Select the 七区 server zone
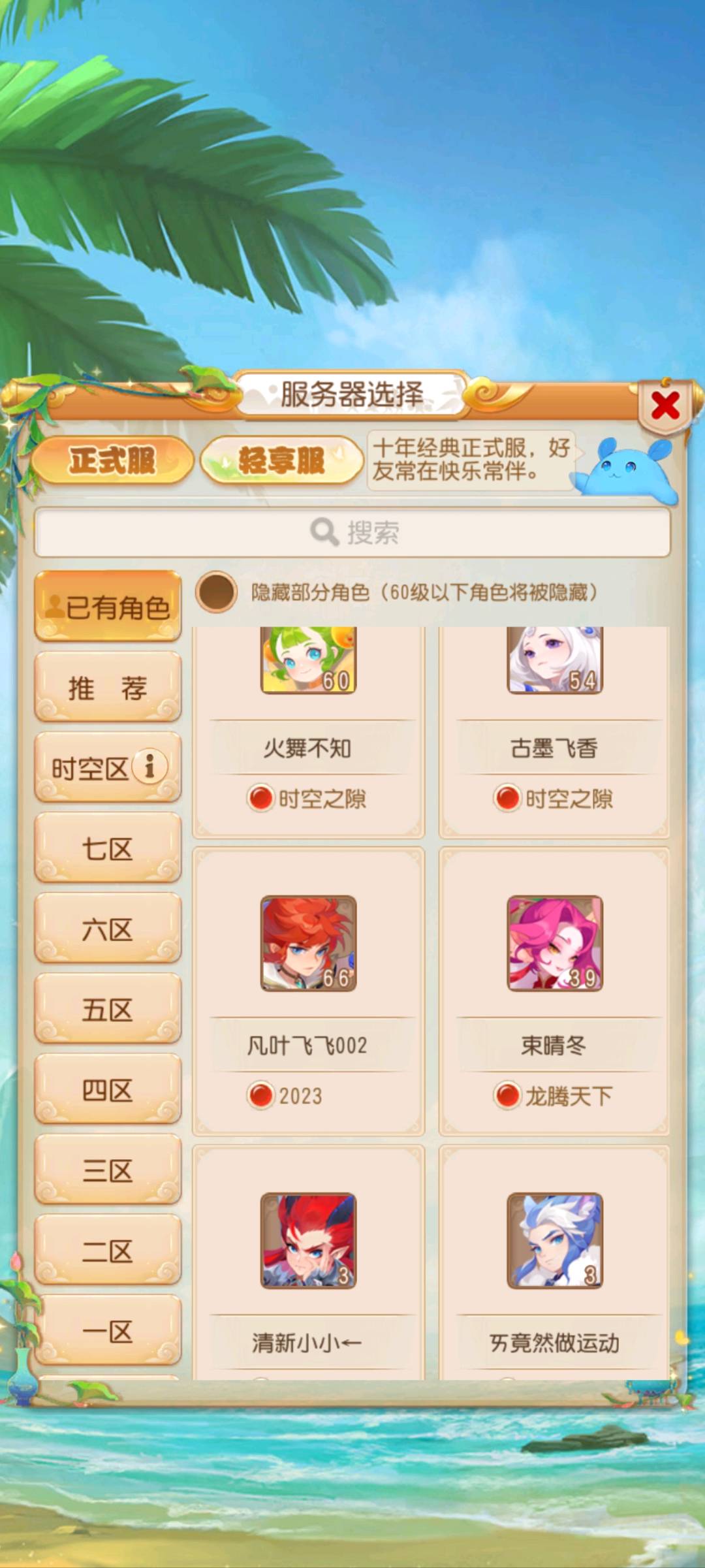 coord(108,848)
